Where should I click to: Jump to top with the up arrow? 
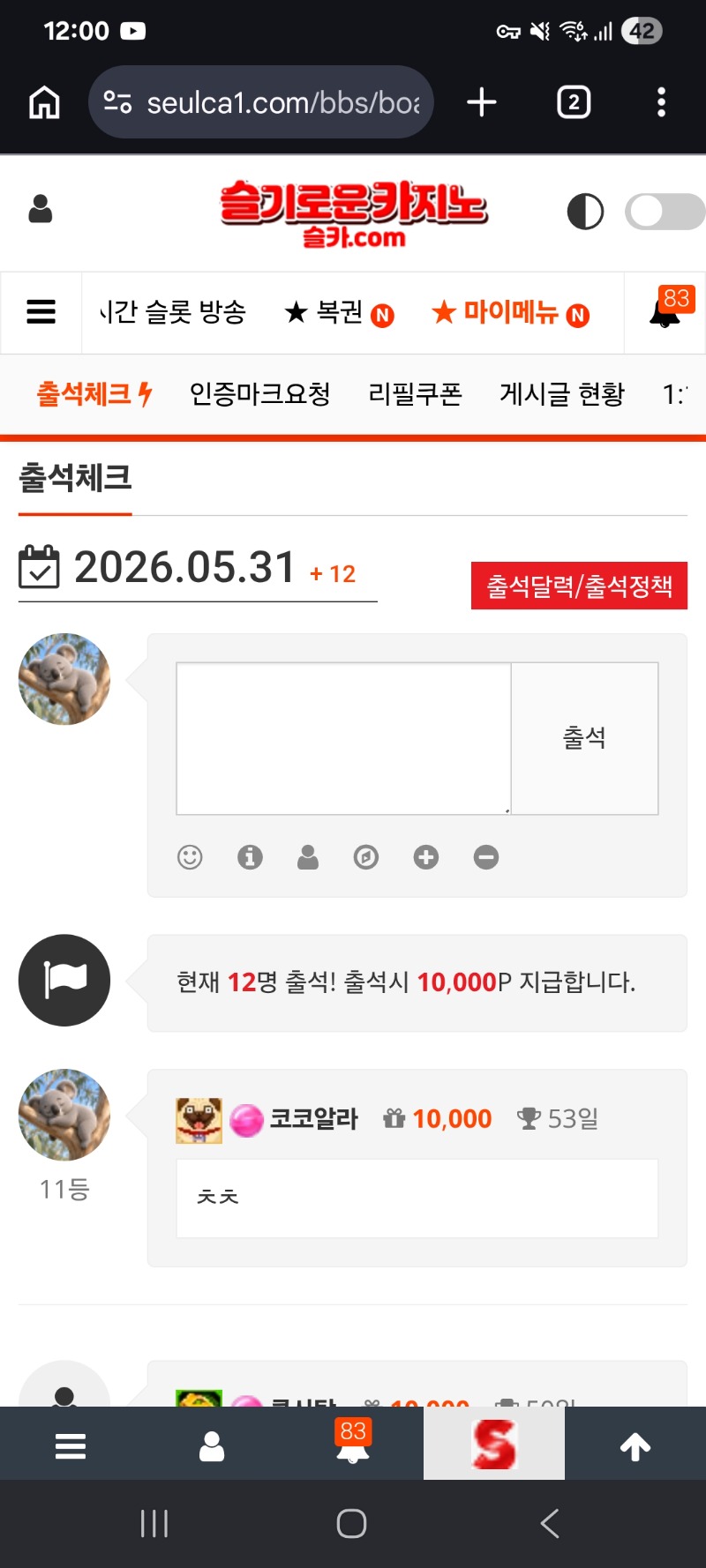(x=635, y=1446)
